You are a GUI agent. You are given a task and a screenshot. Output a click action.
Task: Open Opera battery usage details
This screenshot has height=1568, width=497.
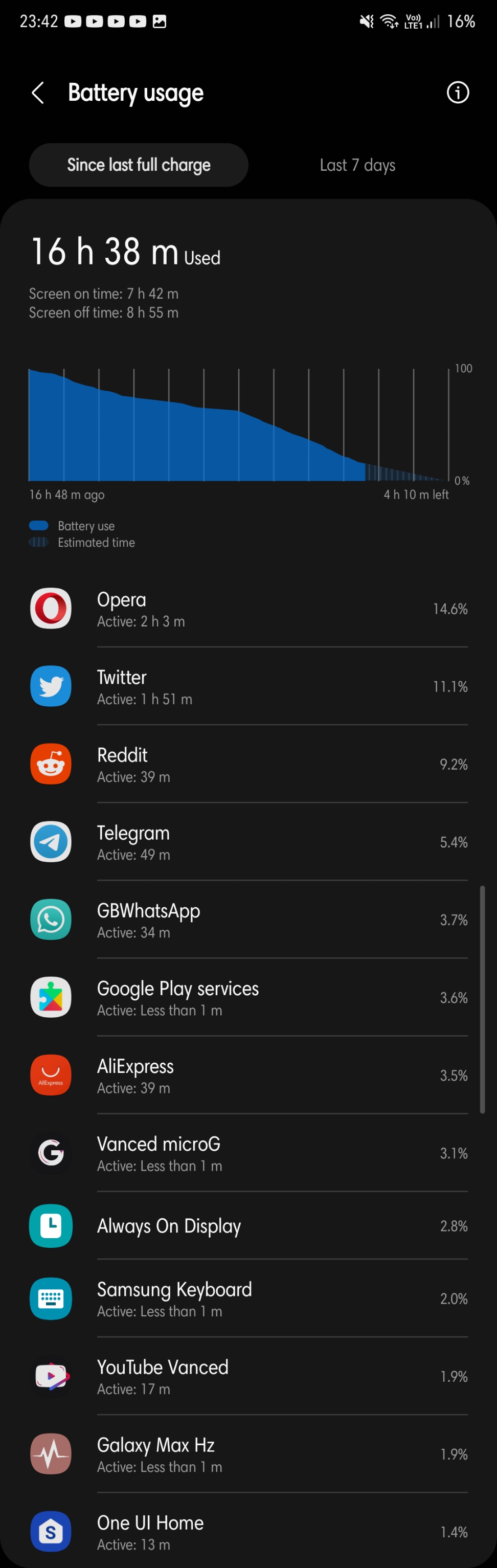(x=248, y=609)
